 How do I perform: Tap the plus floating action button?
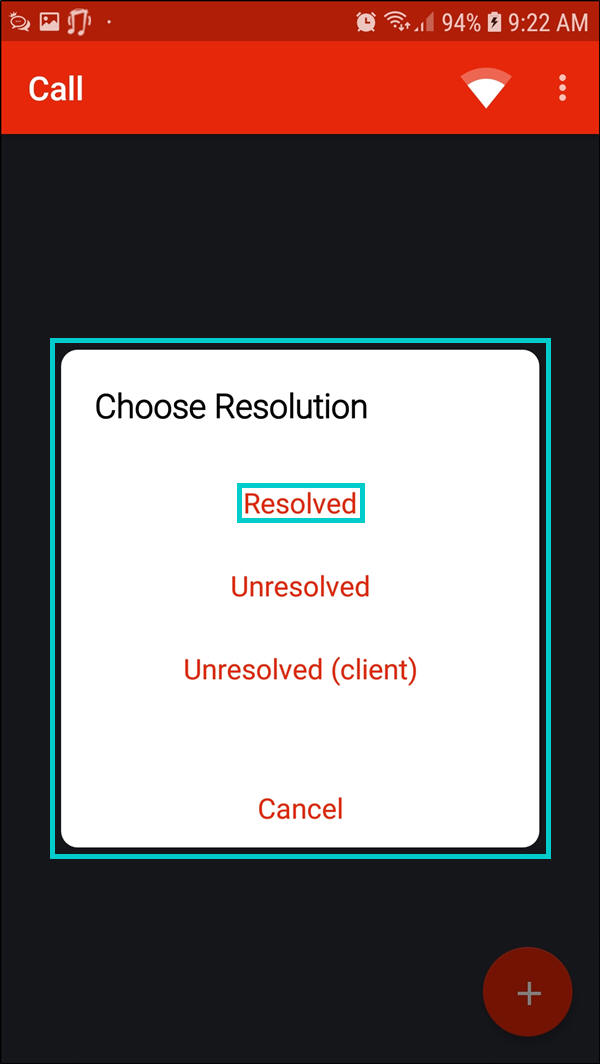click(528, 993)
